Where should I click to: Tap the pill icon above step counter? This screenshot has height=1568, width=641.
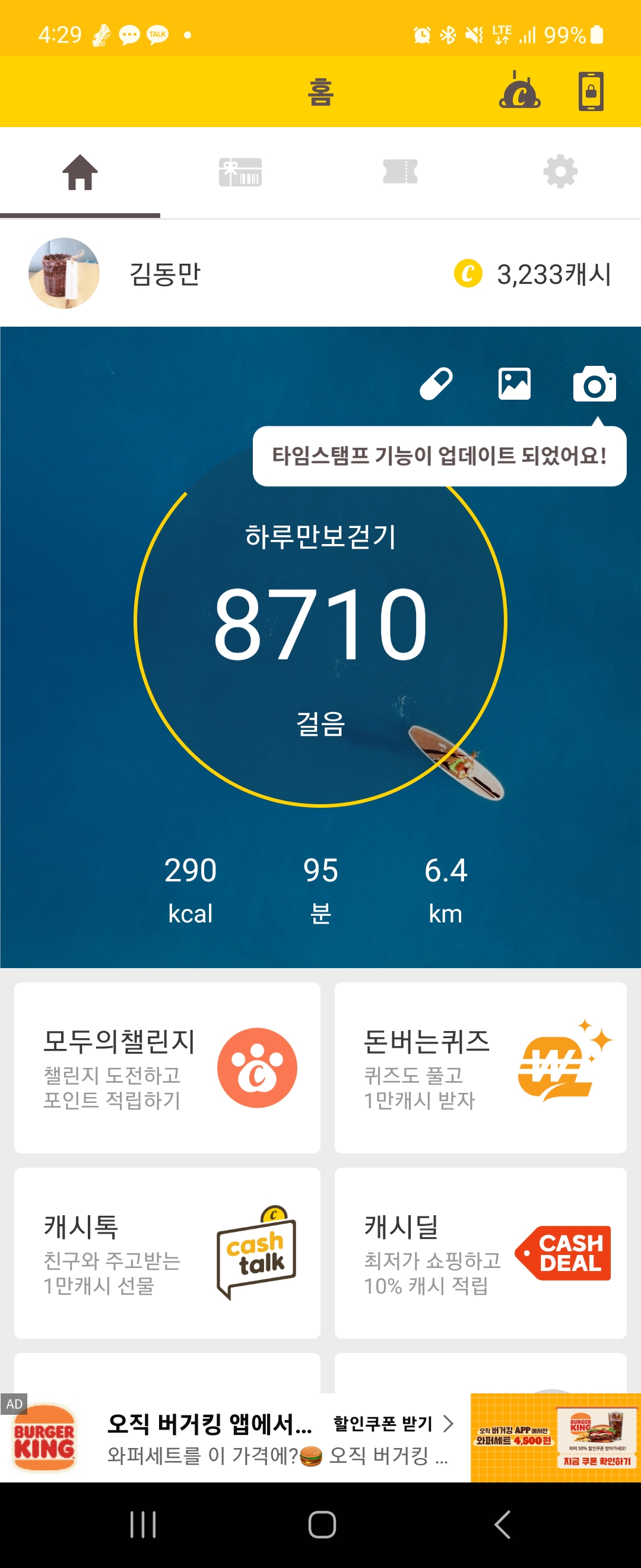pyautogui.click(x=436, y=384)
